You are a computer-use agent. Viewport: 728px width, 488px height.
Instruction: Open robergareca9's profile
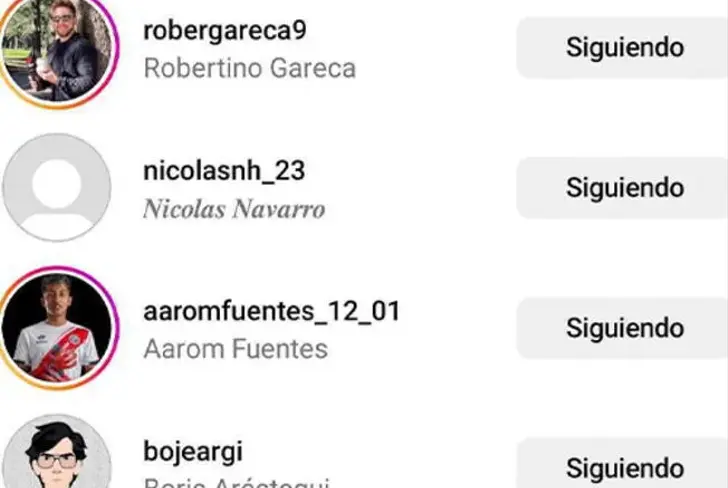pyautogui.click(x=224, y=30)
